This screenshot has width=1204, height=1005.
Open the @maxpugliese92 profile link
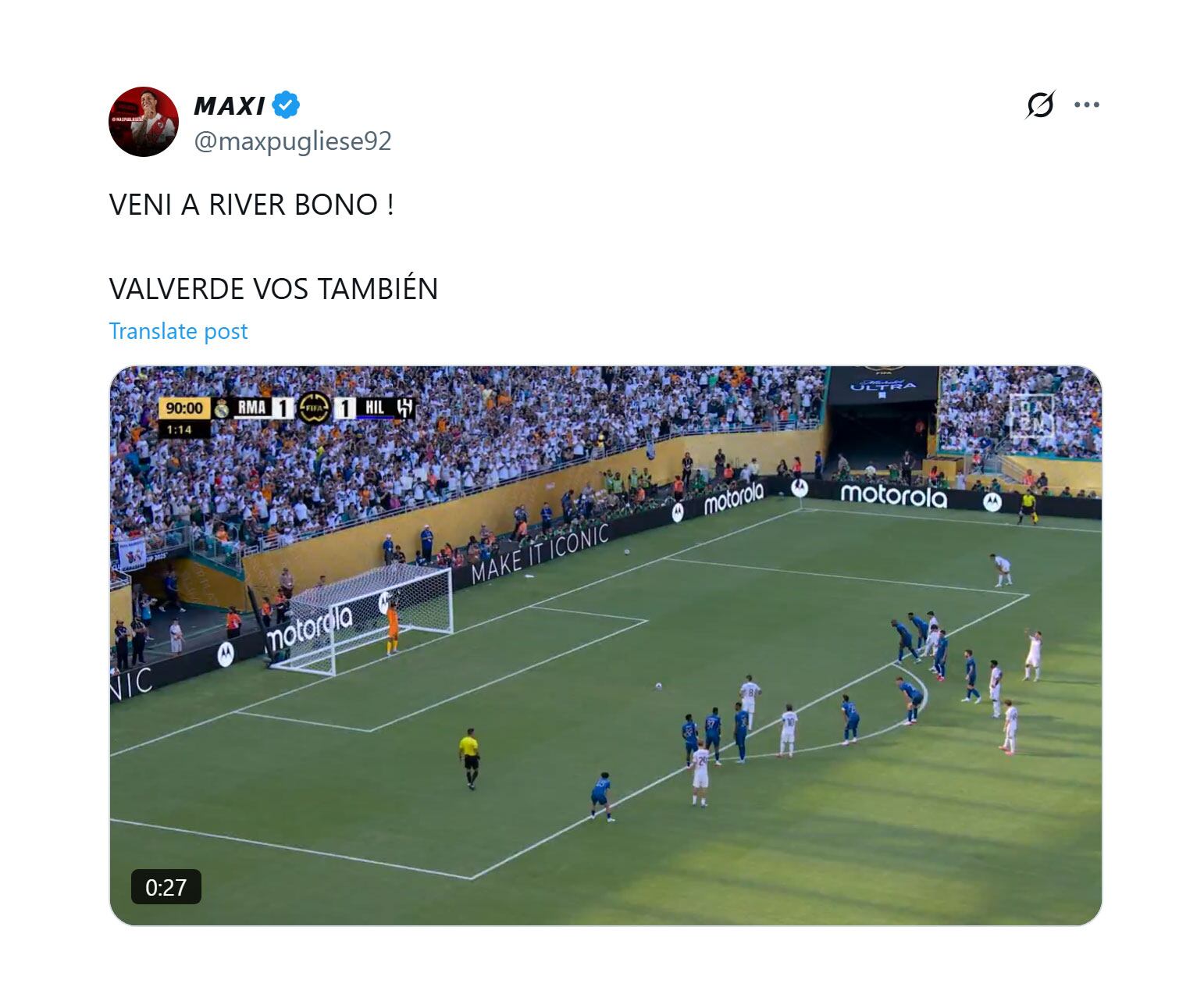[x=292, y=141]
